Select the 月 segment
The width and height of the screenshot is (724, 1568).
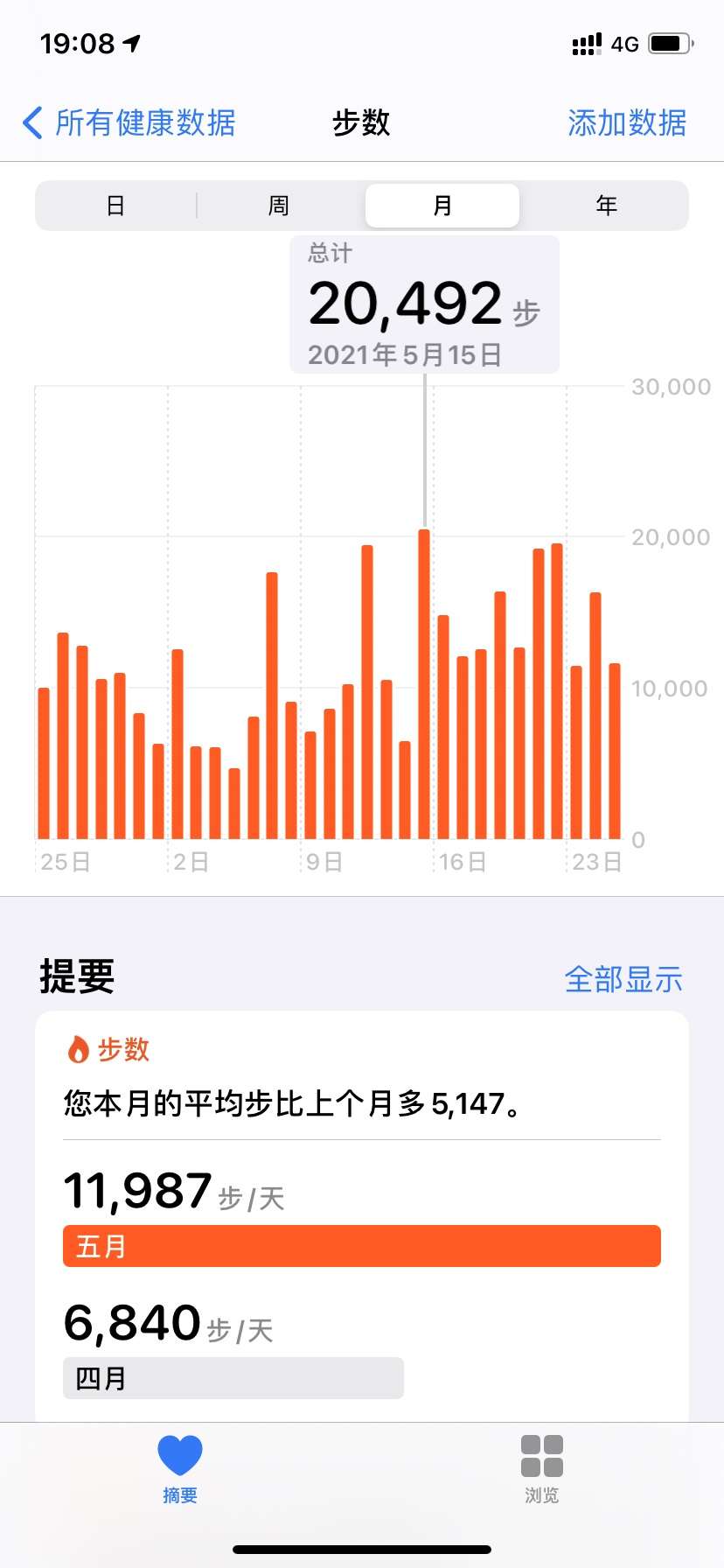(x=442, y=206)
